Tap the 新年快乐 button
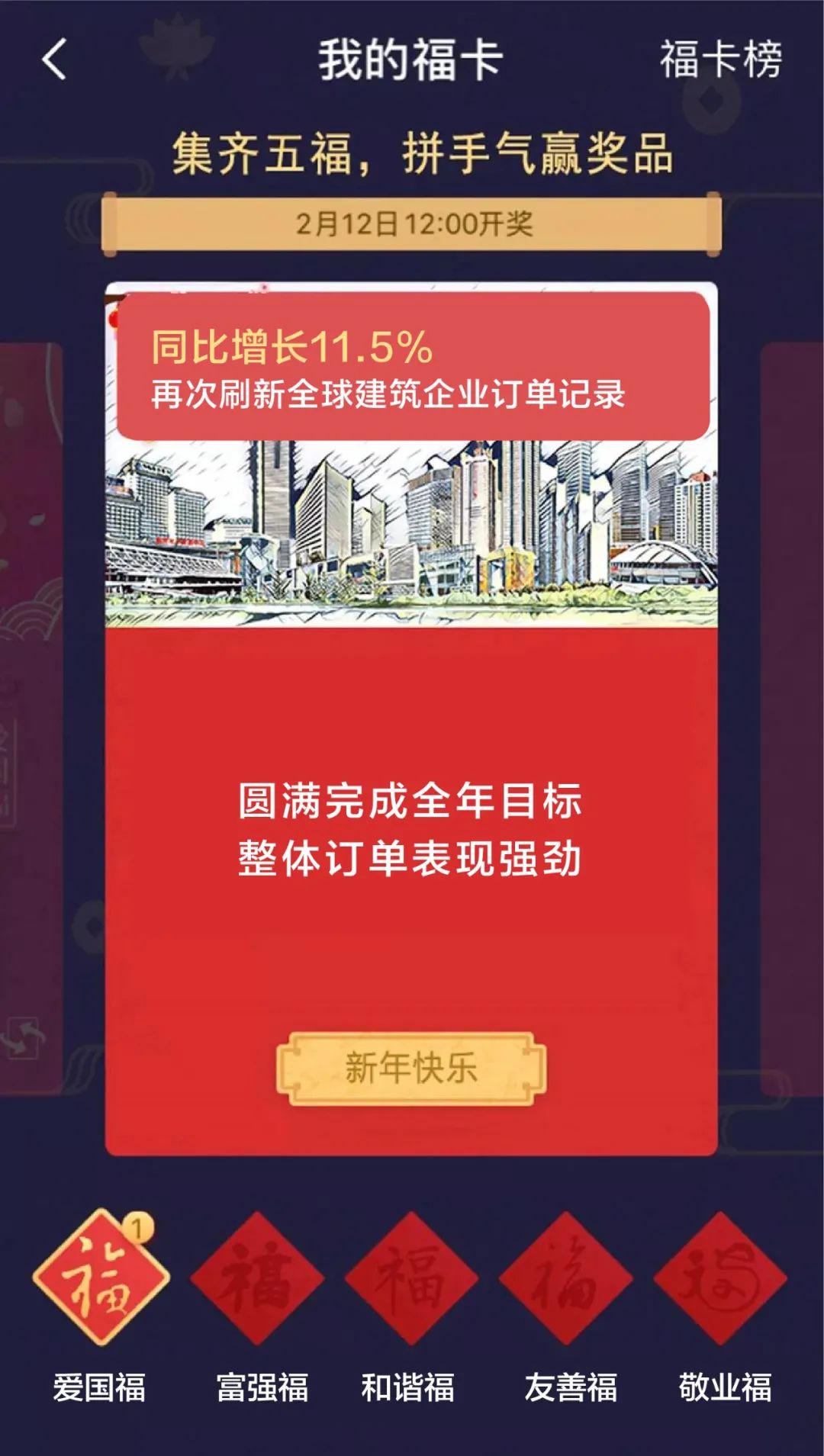This screenshot has height=1456, width=824. click(411, 1068)
